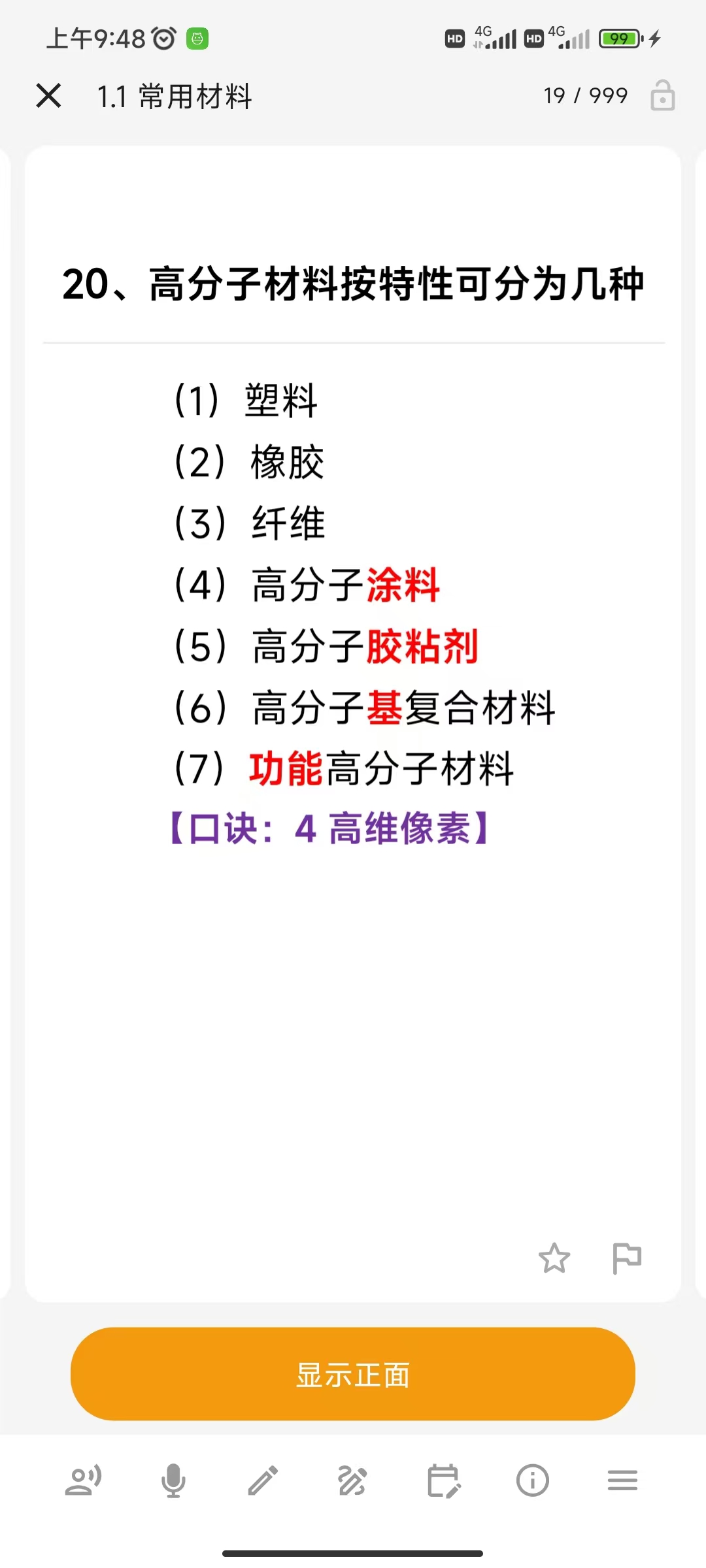
Task: Tap the microphone icon
Action: click(x=173, y=1481)
